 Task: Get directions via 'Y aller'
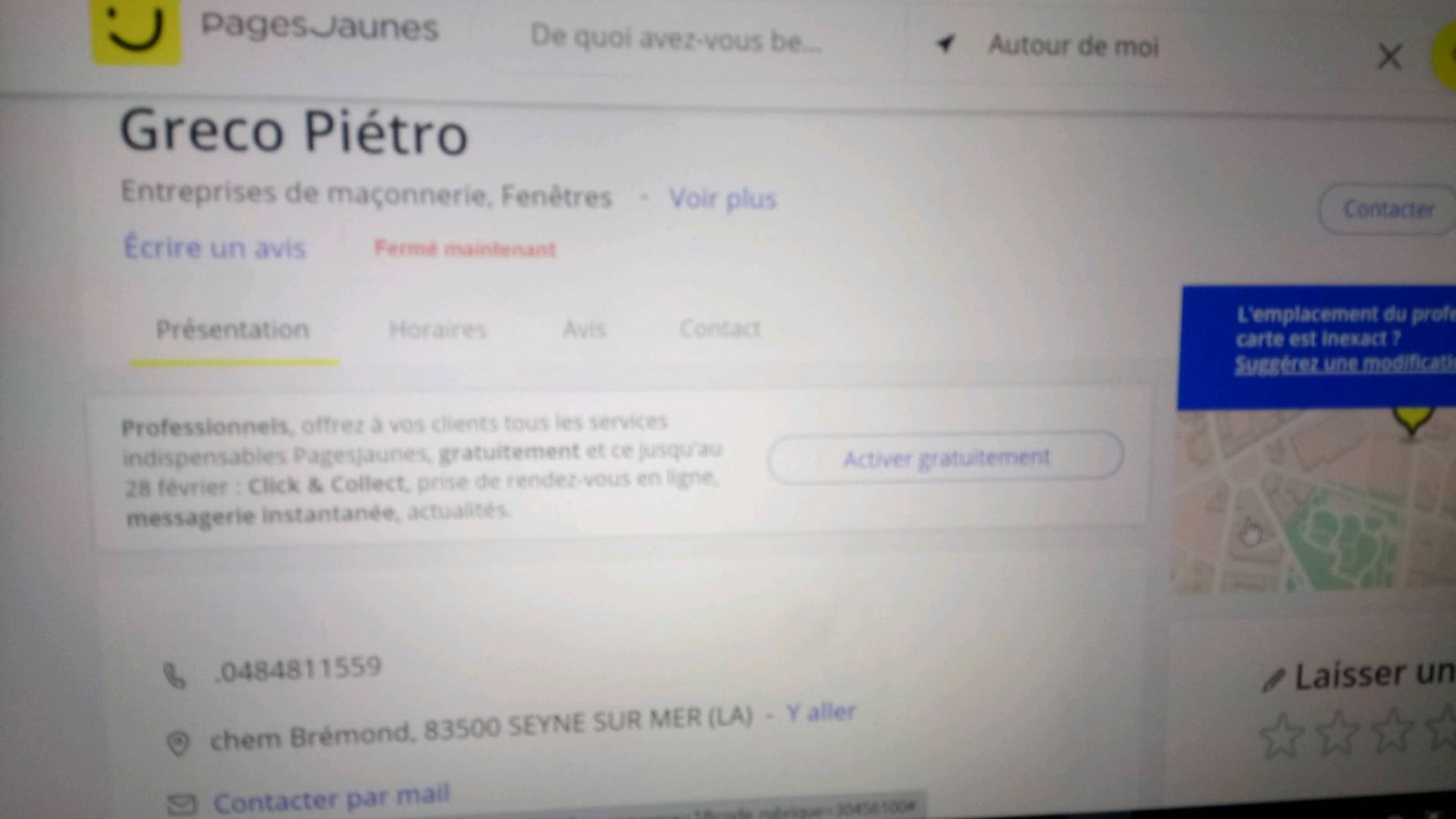pos(821,712)
